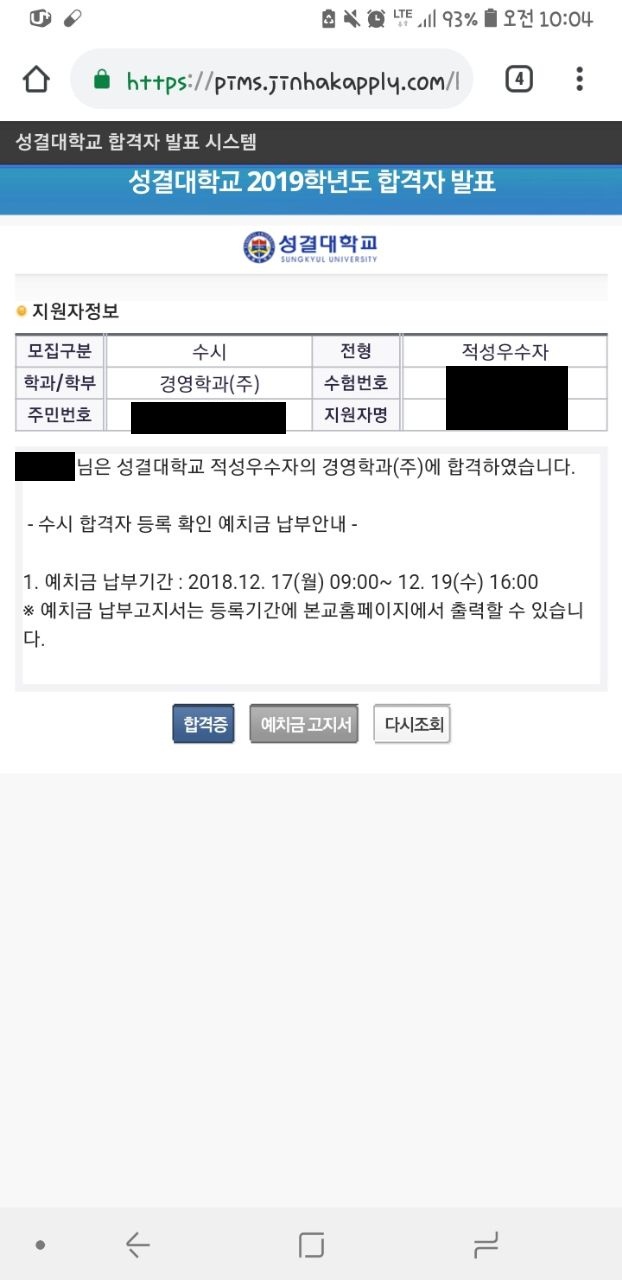Tap the system home button
The width and height of the screenshot is (622, 1280).
coord(311,1245)
